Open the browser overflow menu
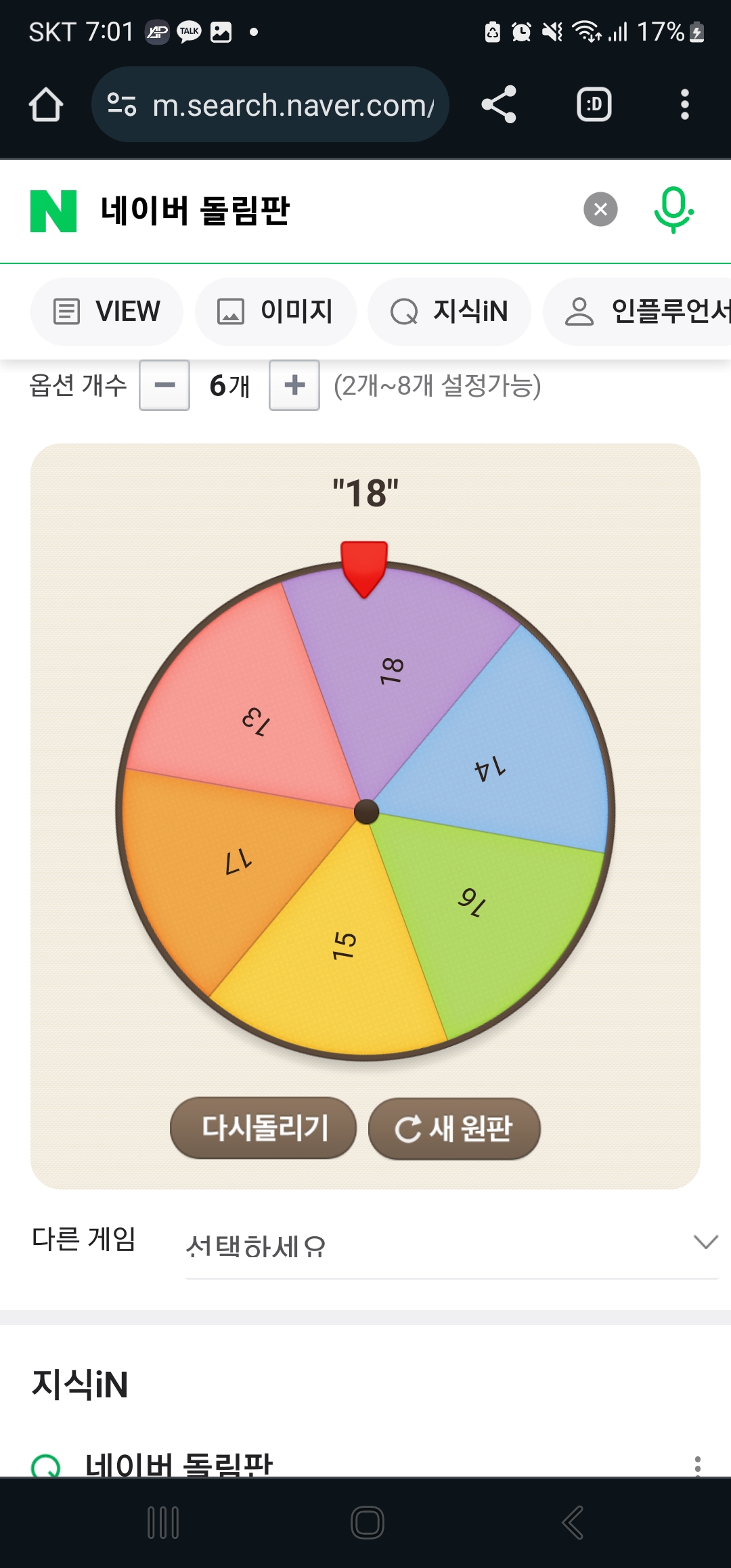 tap(684, 105)
